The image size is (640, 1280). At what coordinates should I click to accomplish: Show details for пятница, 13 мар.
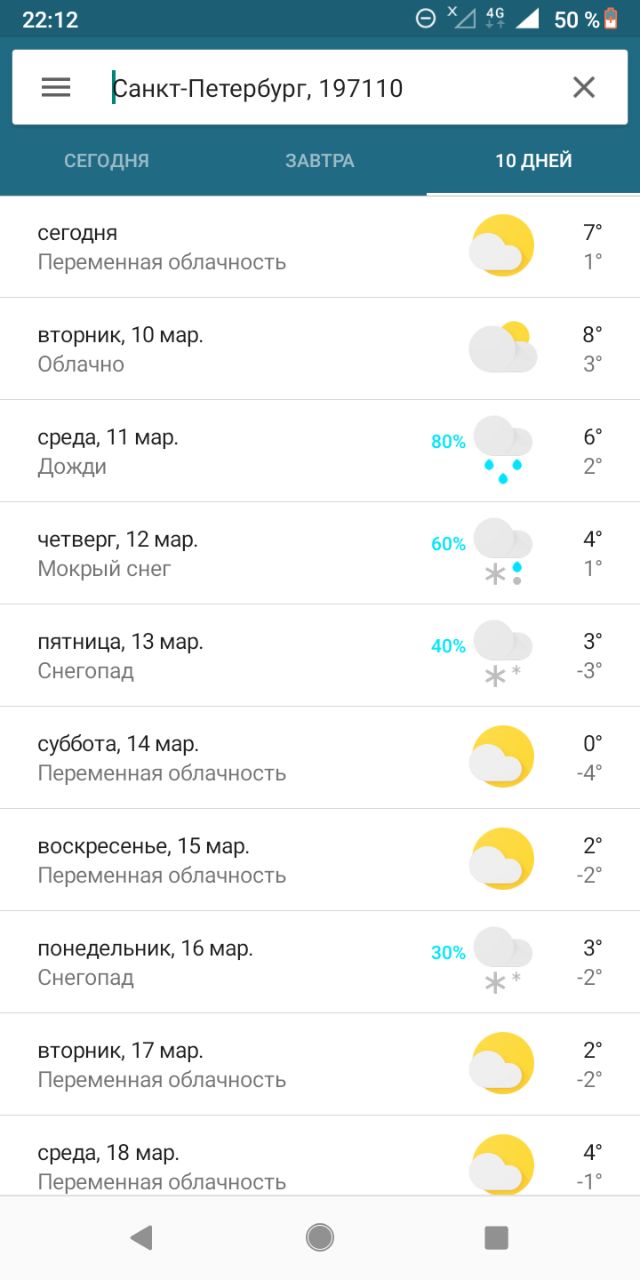(x=320, y=655)
